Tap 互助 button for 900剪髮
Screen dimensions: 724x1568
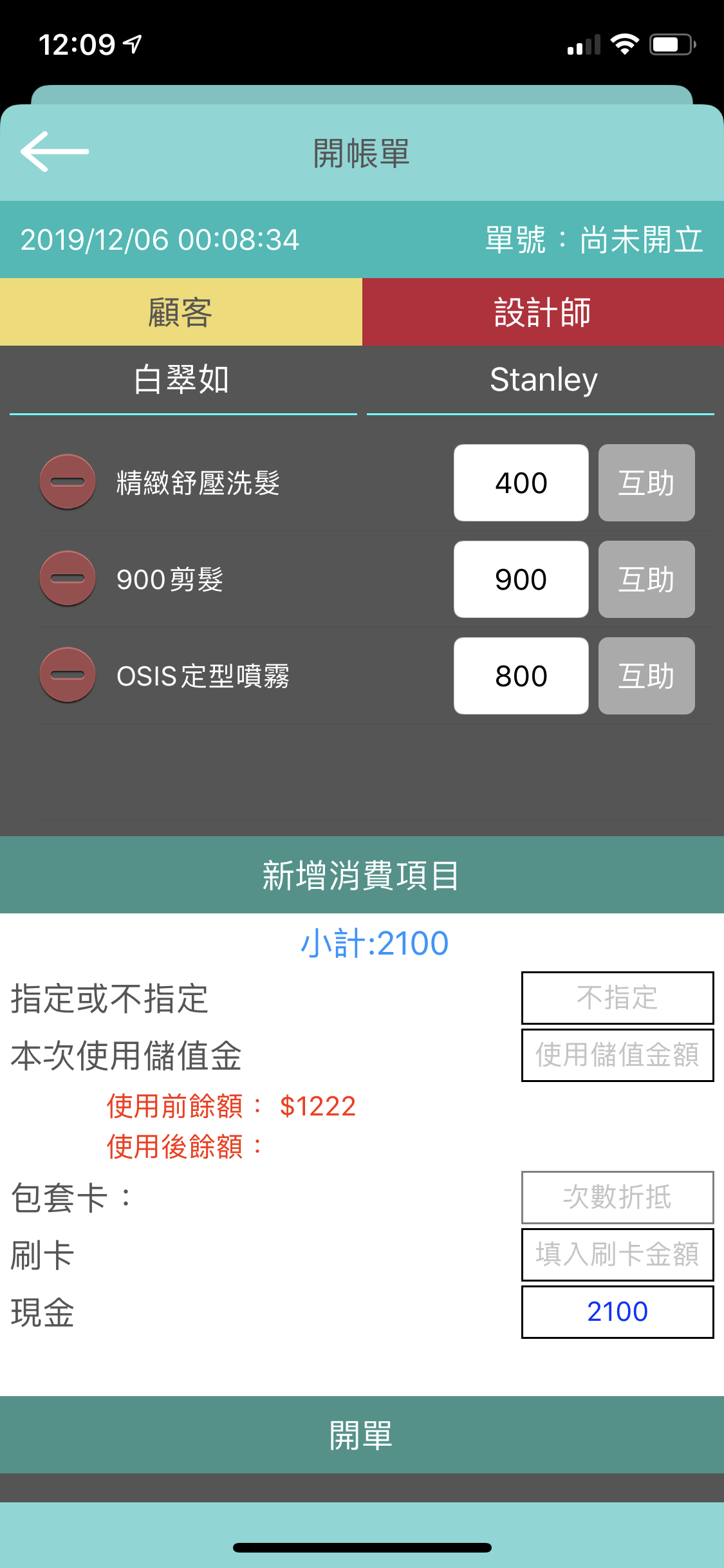pyautogui.click(x=646, y=579)
